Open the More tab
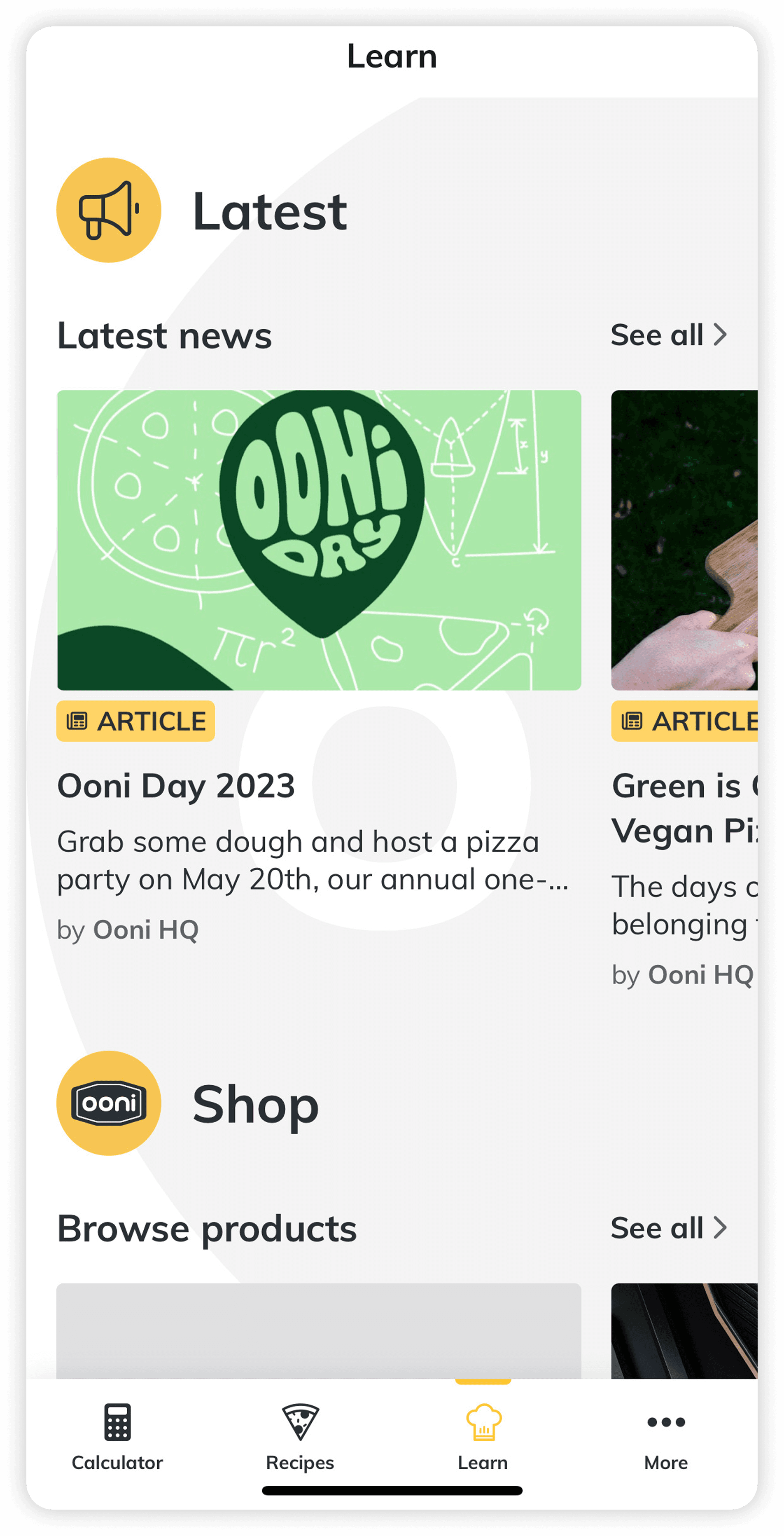Image resolution: width=784 pixels, height=1536 pixels. (x=665, y=1437)
